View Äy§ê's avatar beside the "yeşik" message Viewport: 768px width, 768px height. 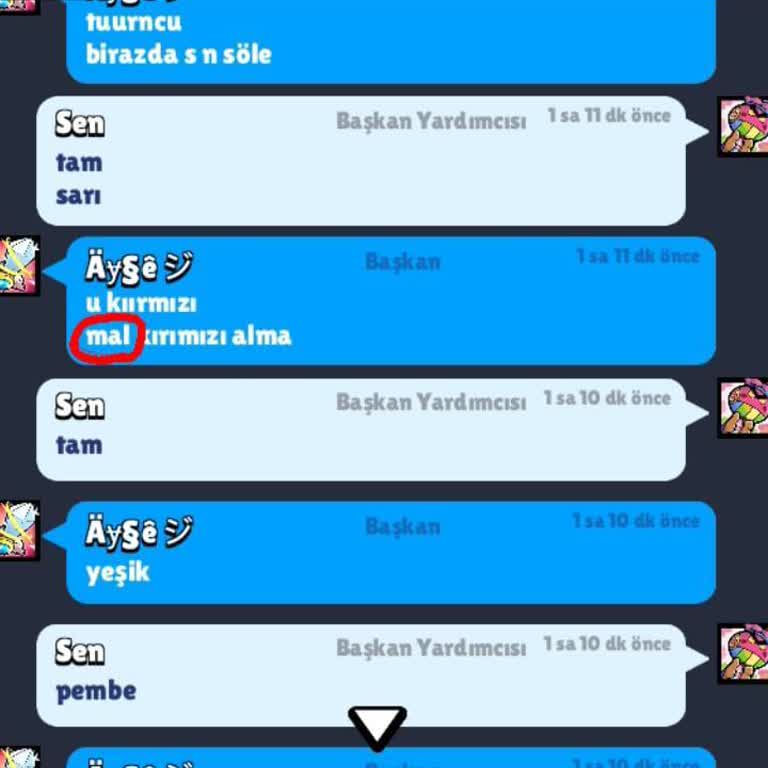(19, 530)
